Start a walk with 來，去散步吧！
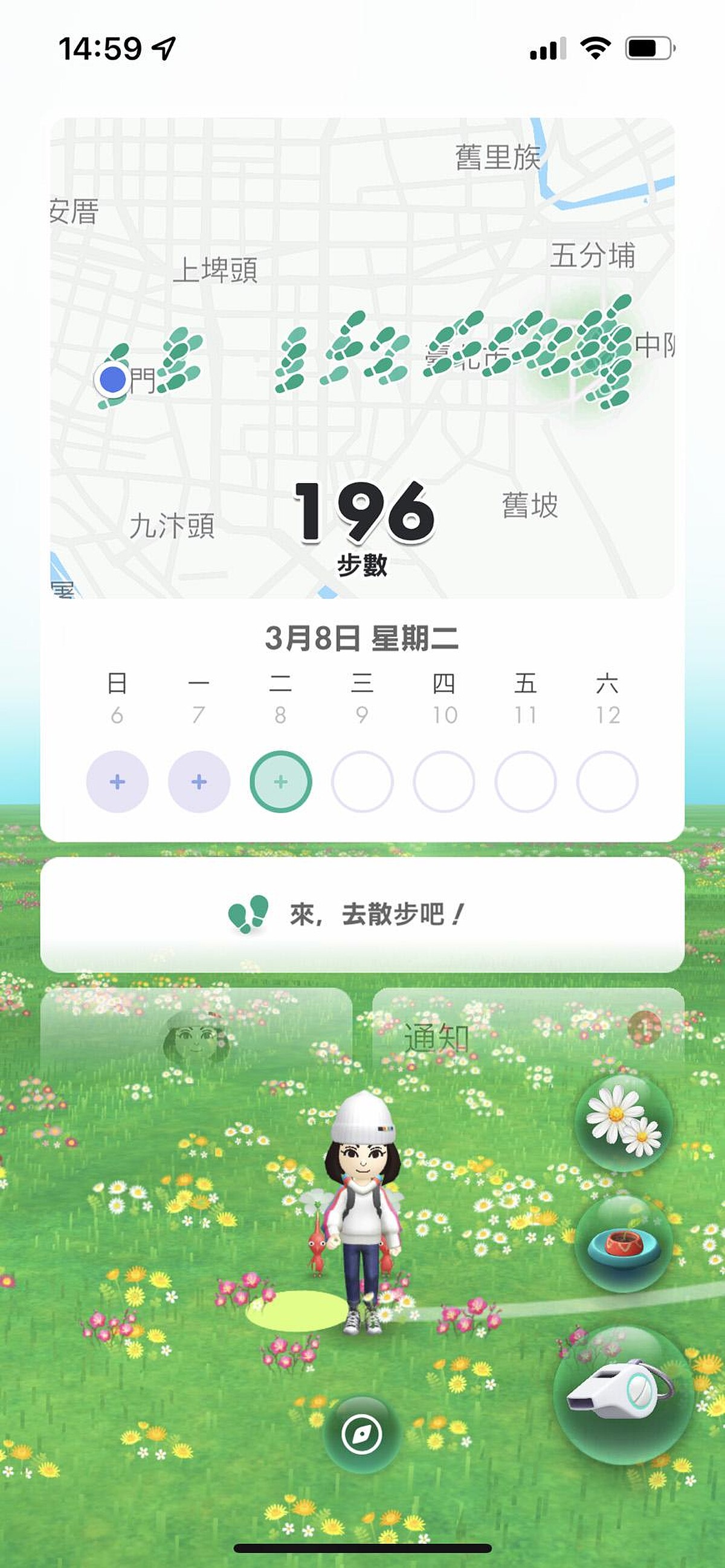This screenshot has height=1568, width=725. tap(362, 914)
